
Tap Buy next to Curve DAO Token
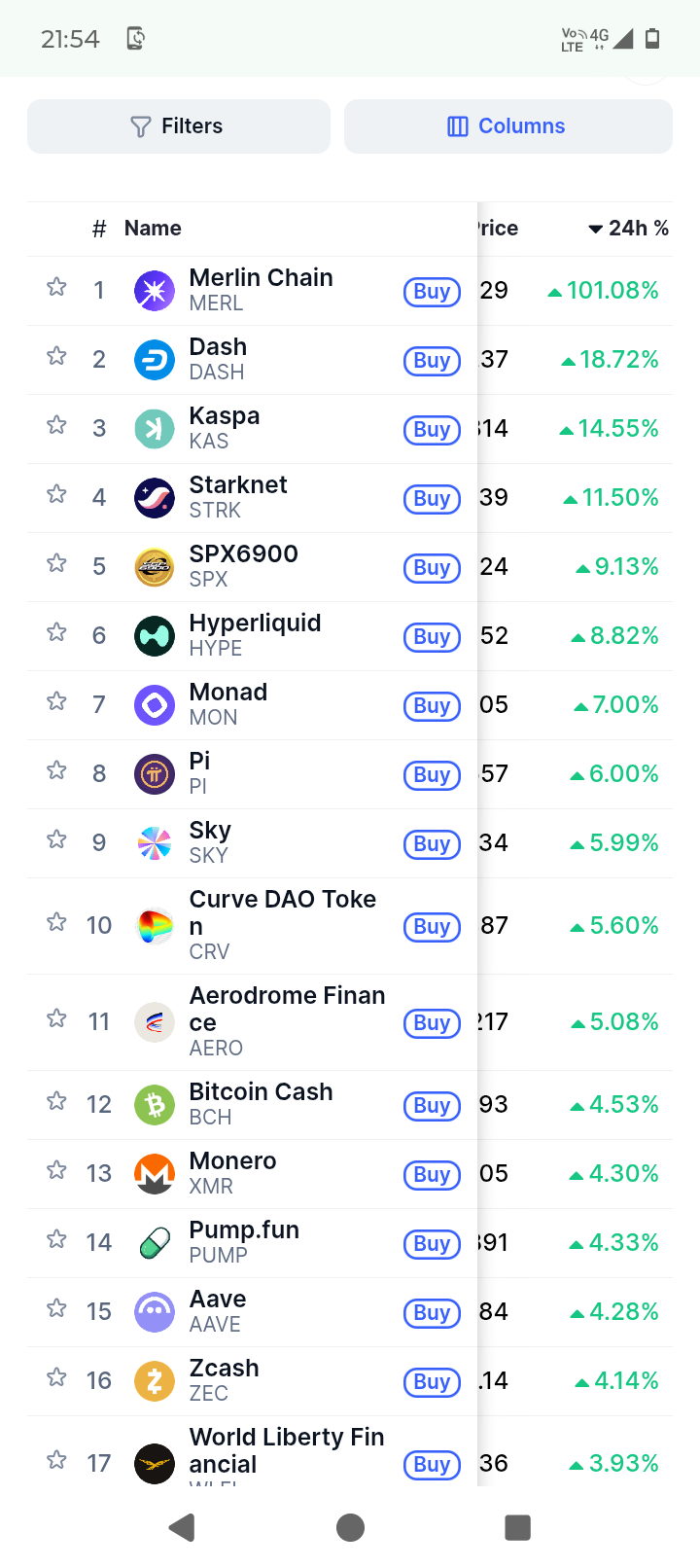click(x=432, y=927)
